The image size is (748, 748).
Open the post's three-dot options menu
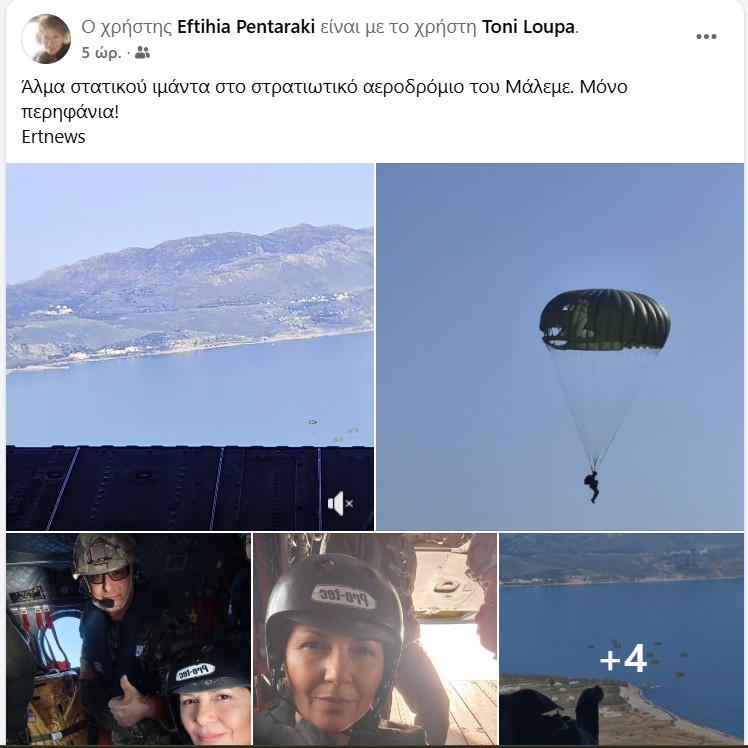(x=706, y=37)
